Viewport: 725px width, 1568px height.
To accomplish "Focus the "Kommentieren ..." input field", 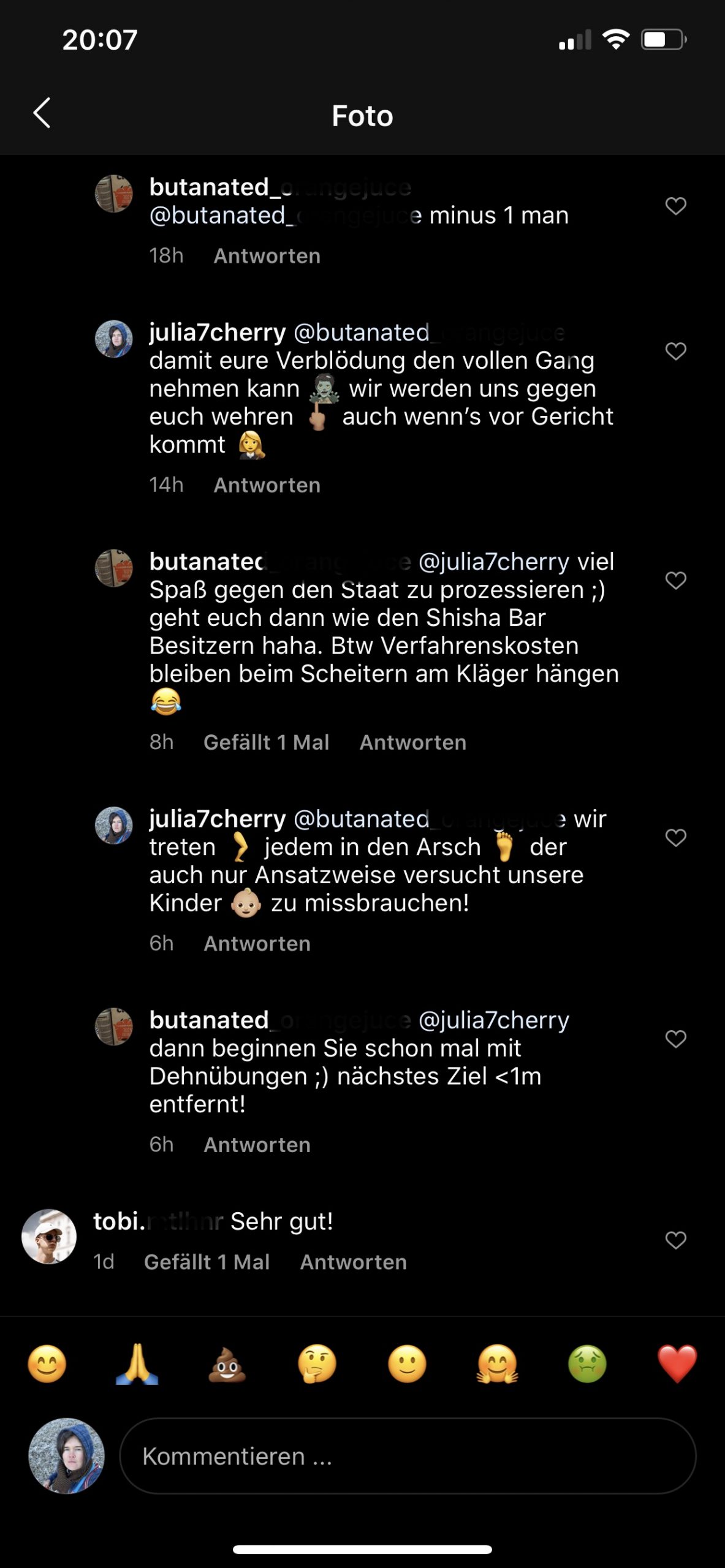I will pyautogui.click(x=408, y=1457).
